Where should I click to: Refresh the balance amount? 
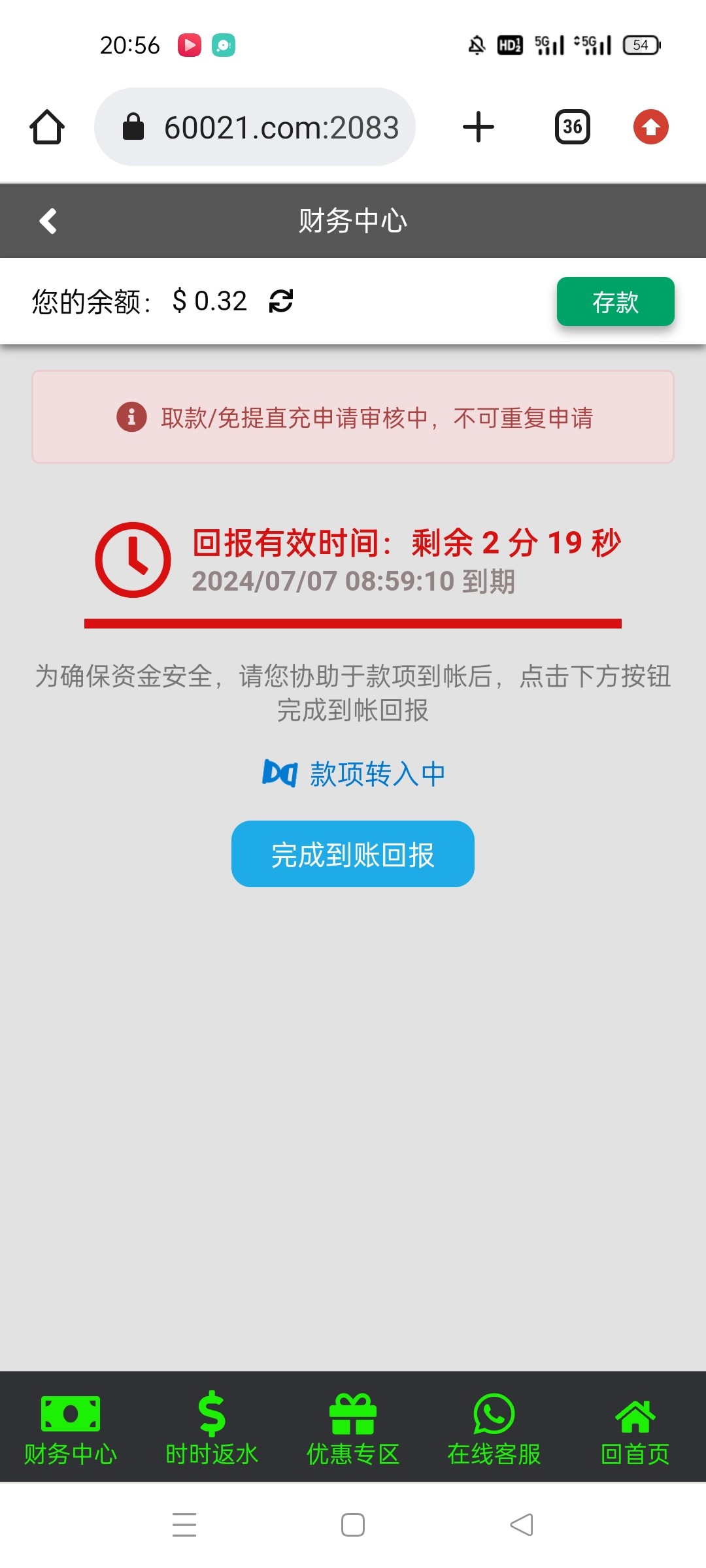(x=281, y=301)
